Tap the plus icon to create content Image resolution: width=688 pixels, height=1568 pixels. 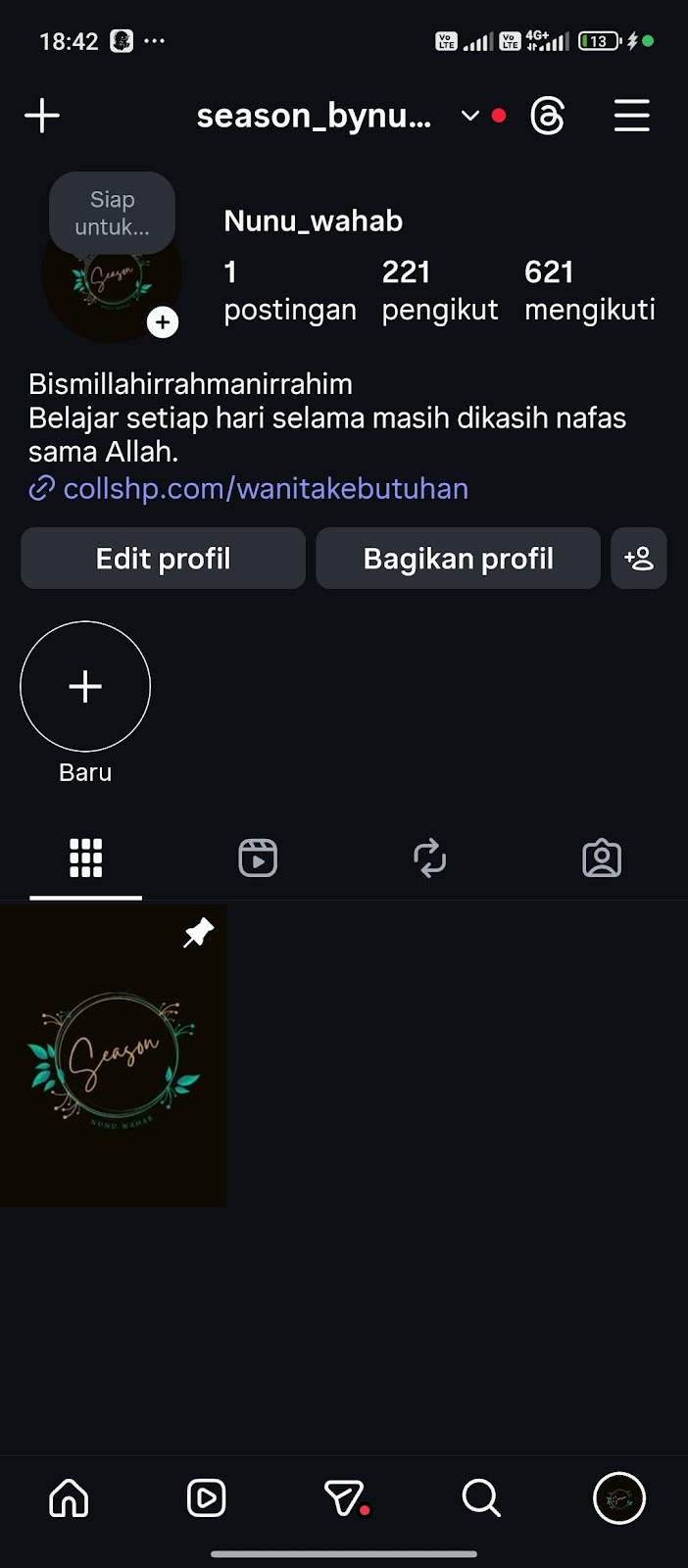pyautogui.click(x=42, y=116)
